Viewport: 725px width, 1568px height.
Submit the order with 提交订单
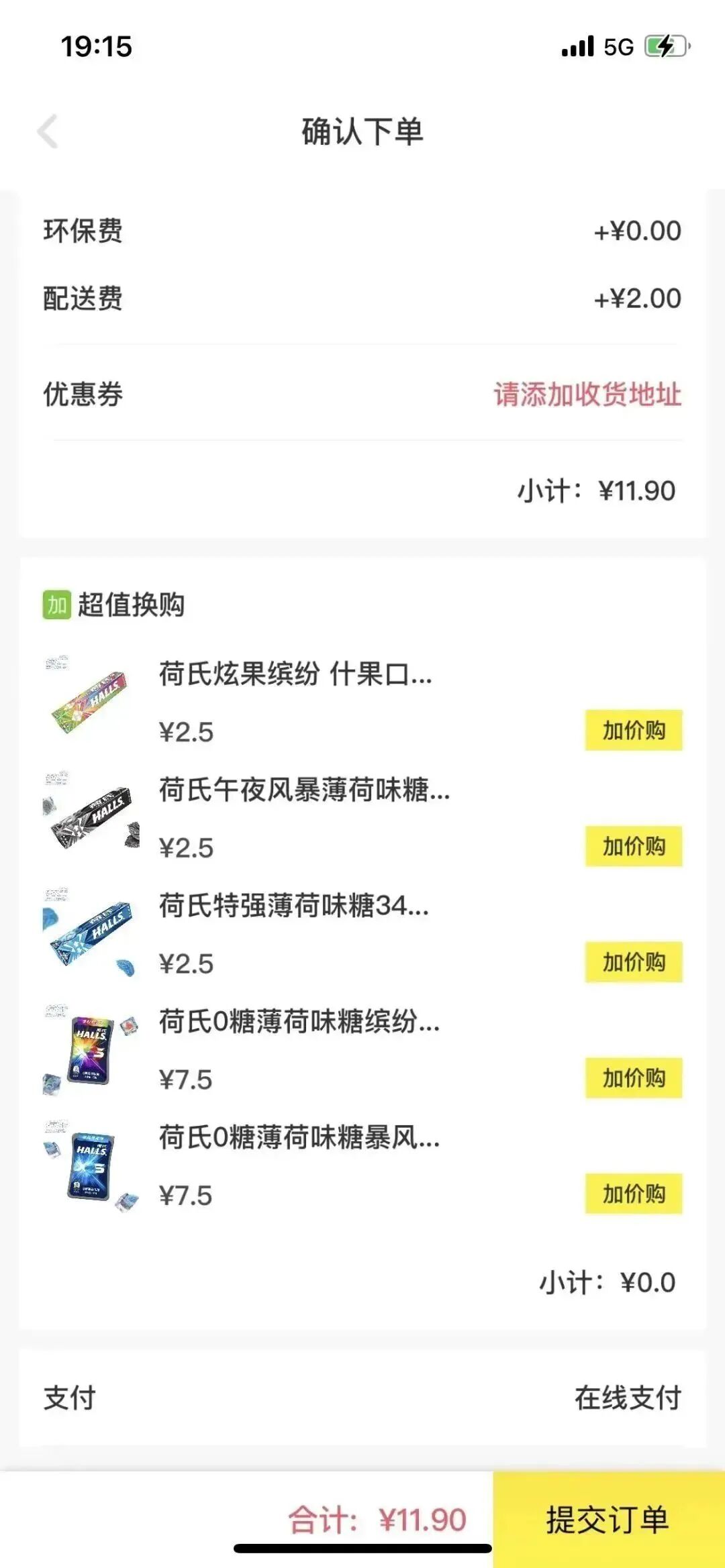click(608, 1520)
